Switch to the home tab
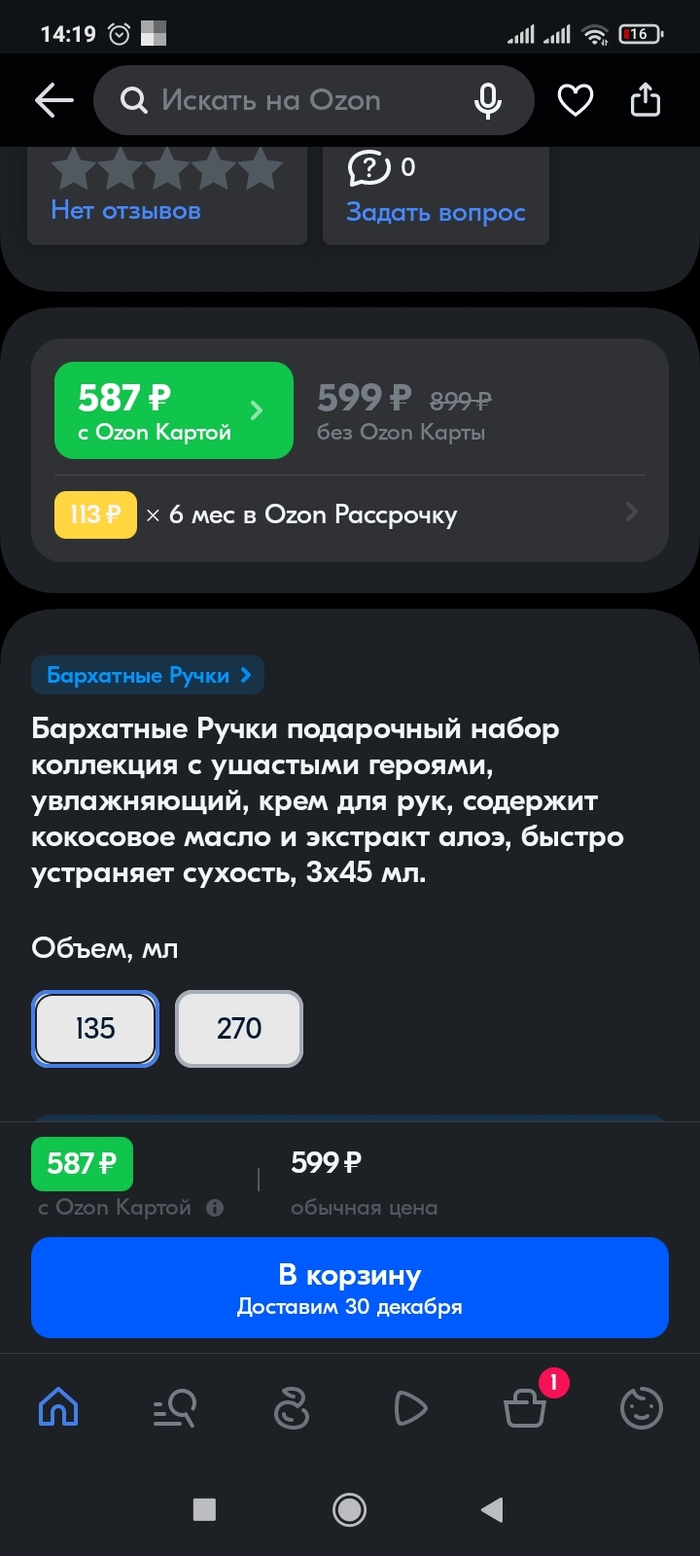The image size is (700, 1556). [x=58, y=1408]
